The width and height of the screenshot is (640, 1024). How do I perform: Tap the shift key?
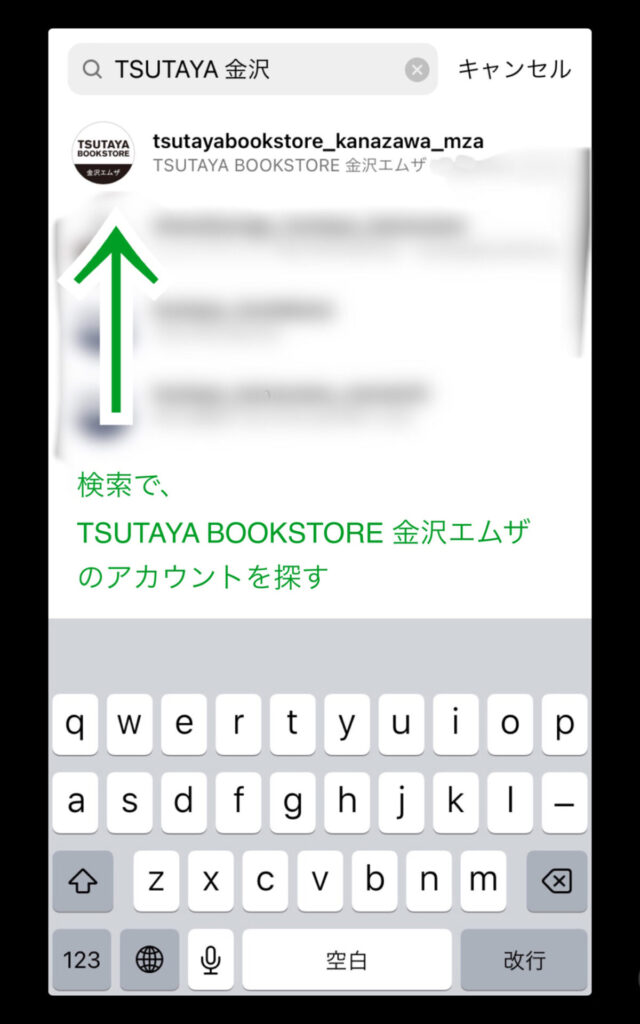(x=83, y=881)
